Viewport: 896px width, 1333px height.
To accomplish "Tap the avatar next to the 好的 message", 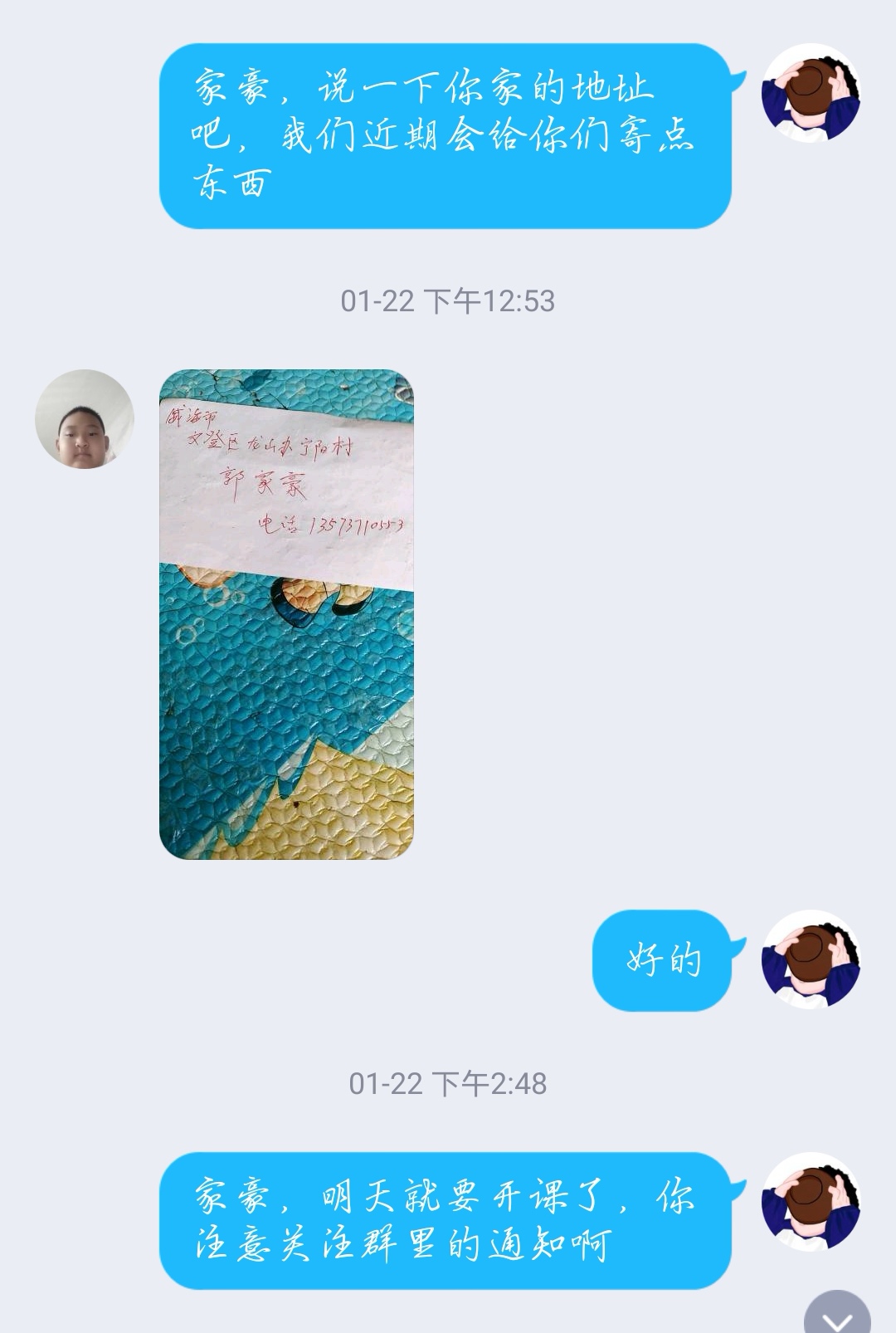I will (x=811, y=959).
